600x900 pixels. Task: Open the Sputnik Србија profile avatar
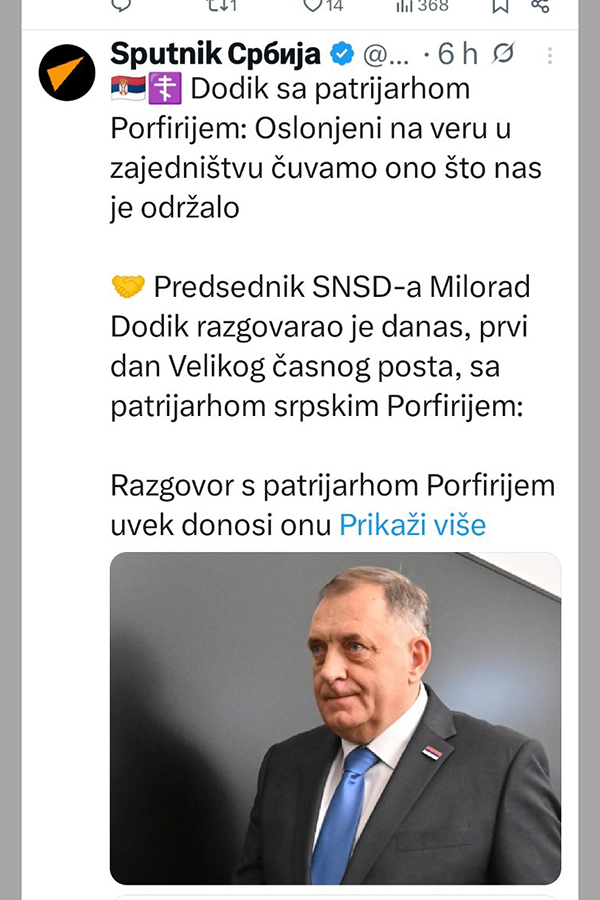[67, 75]
